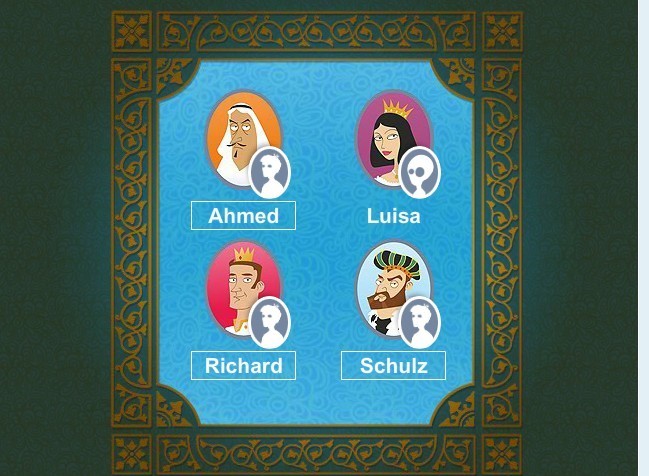
Task: Toggle player type badge on Richard
Action: pos(269,322)
